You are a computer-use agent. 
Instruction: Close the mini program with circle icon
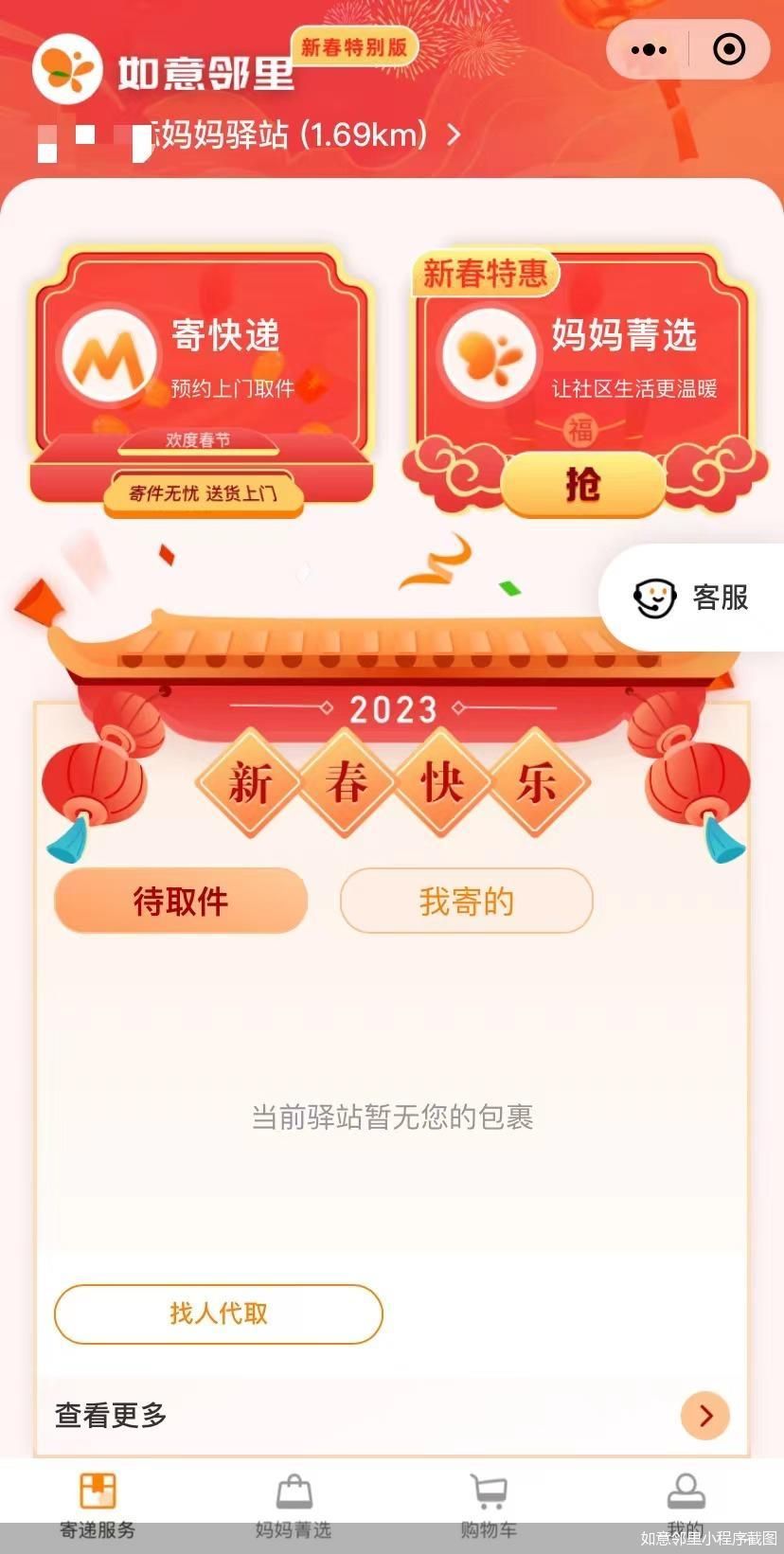[728, 49]
